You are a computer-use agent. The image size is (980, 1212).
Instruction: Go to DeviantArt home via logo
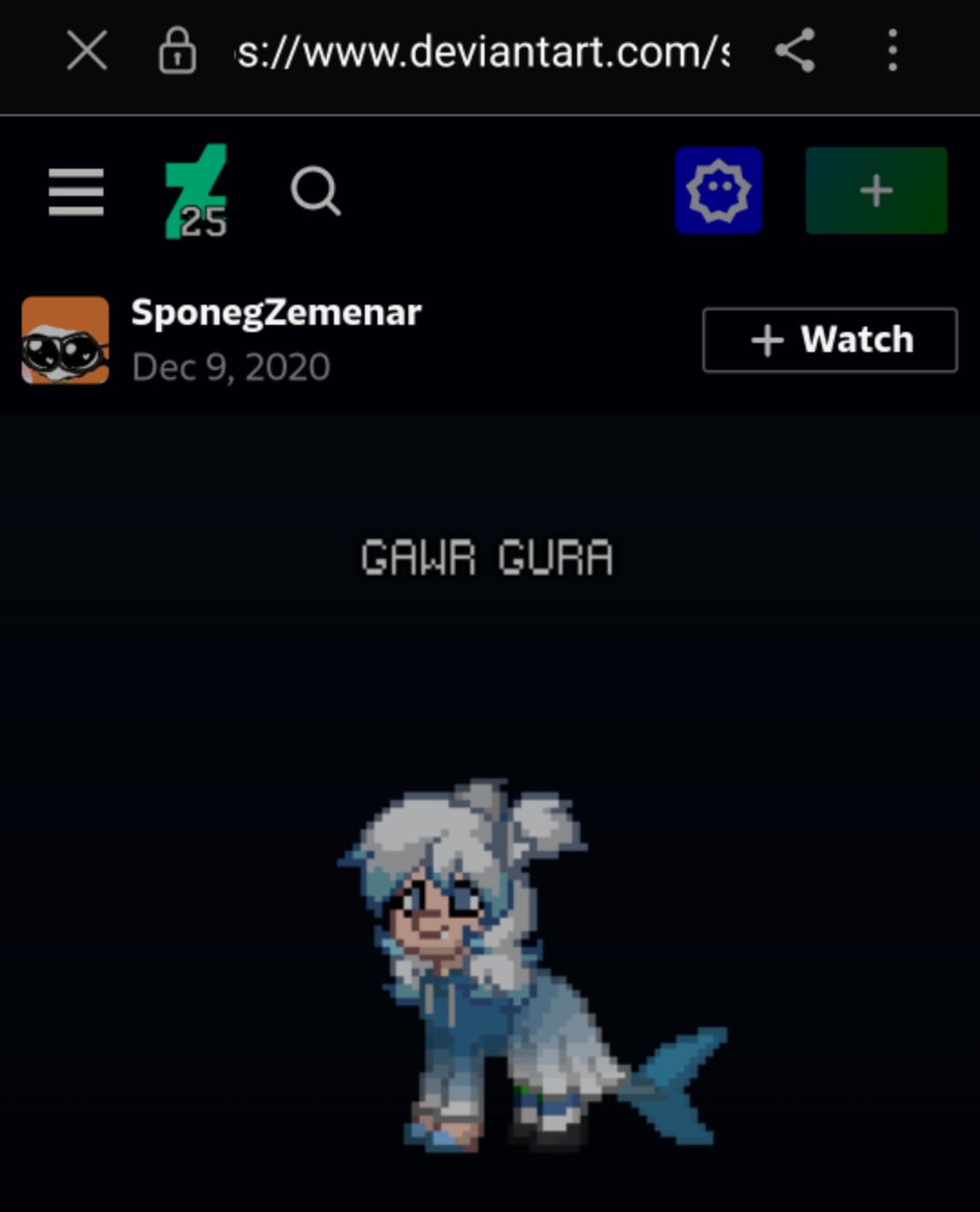[195, 191]
